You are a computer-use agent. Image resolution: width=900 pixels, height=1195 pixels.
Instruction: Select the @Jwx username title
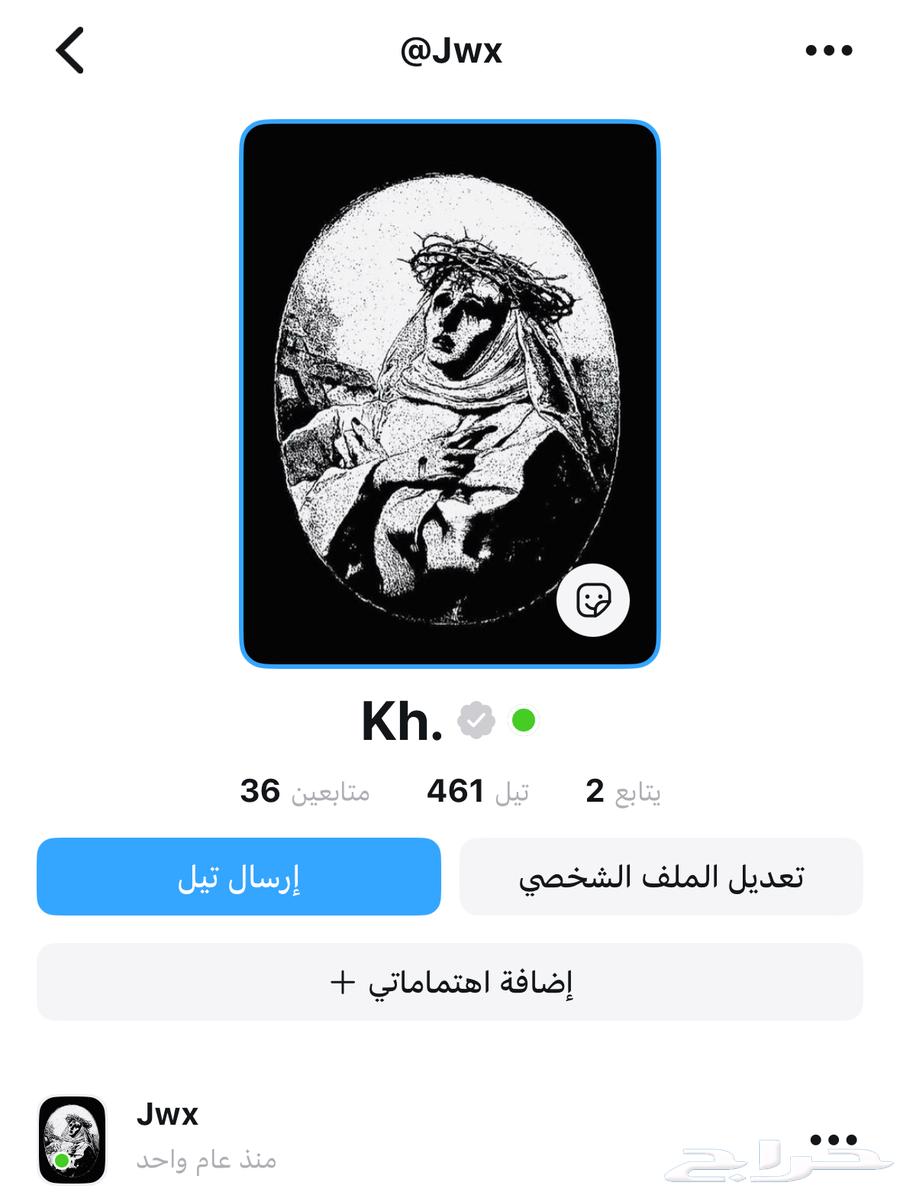450,50
